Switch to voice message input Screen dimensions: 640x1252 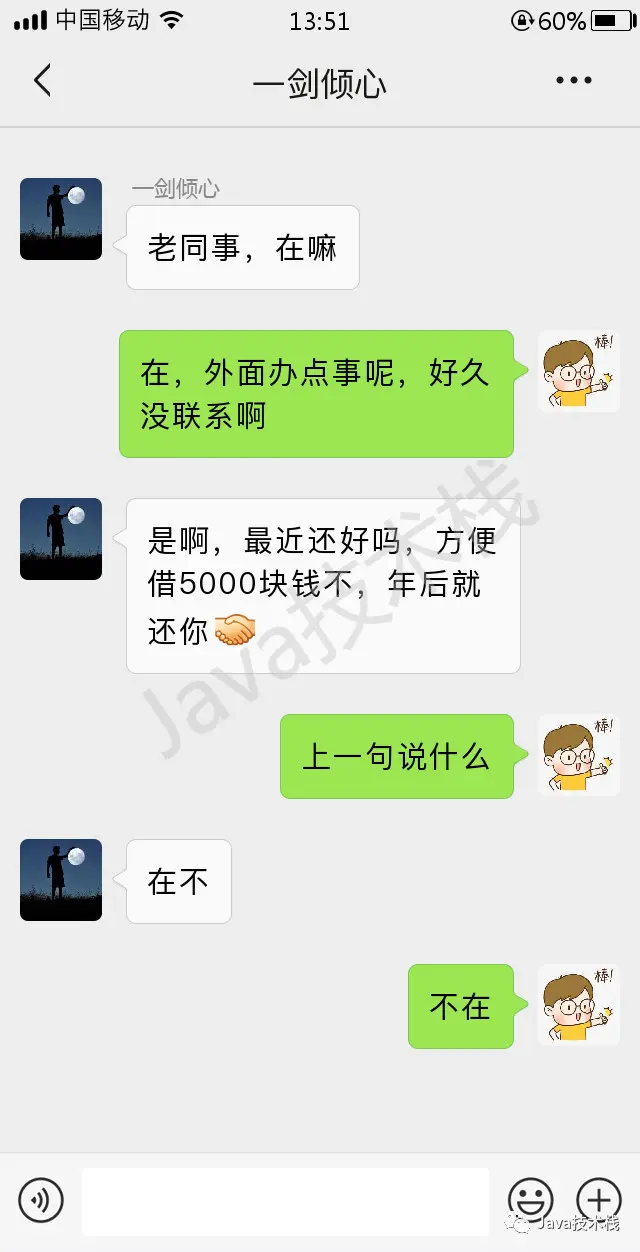point(41,1199)
